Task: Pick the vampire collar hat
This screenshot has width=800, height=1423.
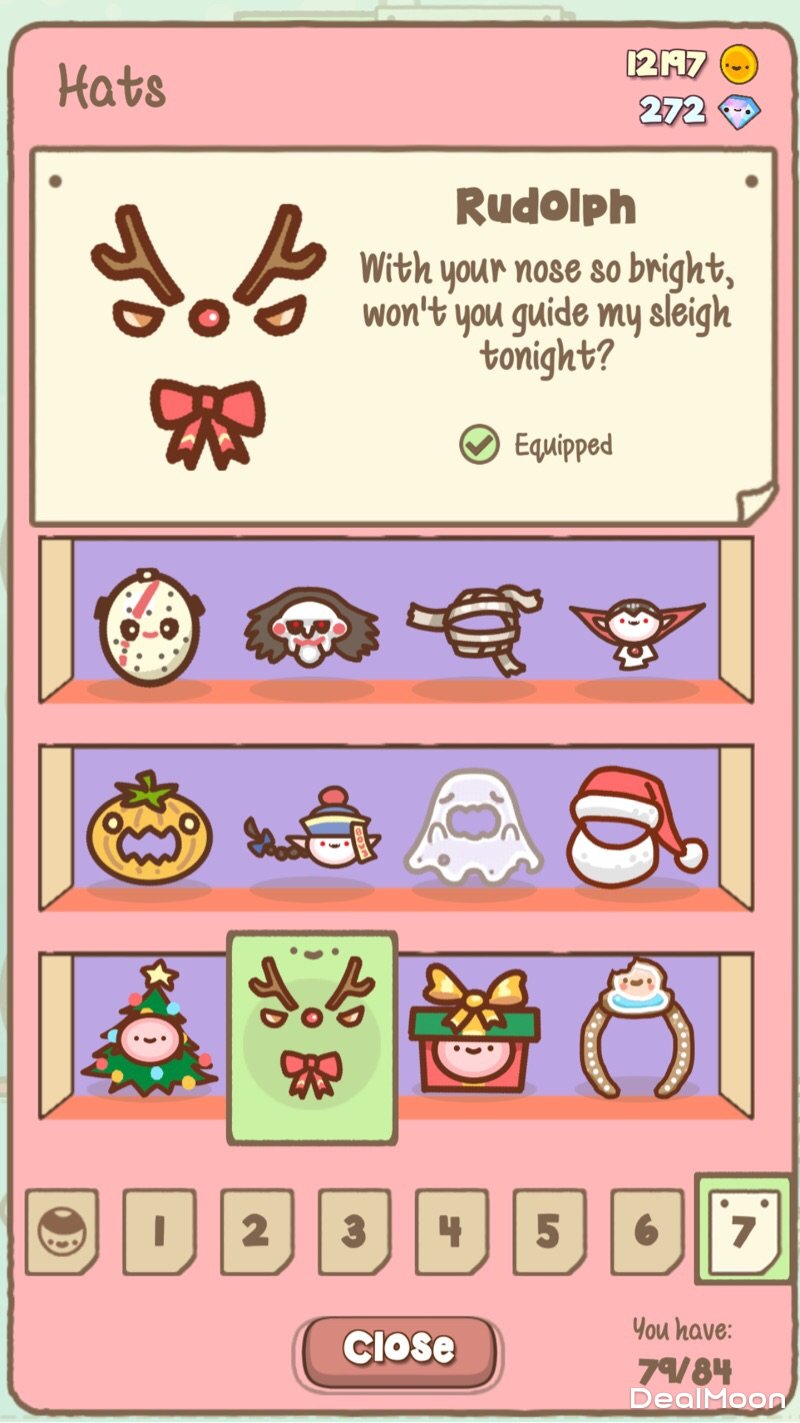Action: coord(637,627)
